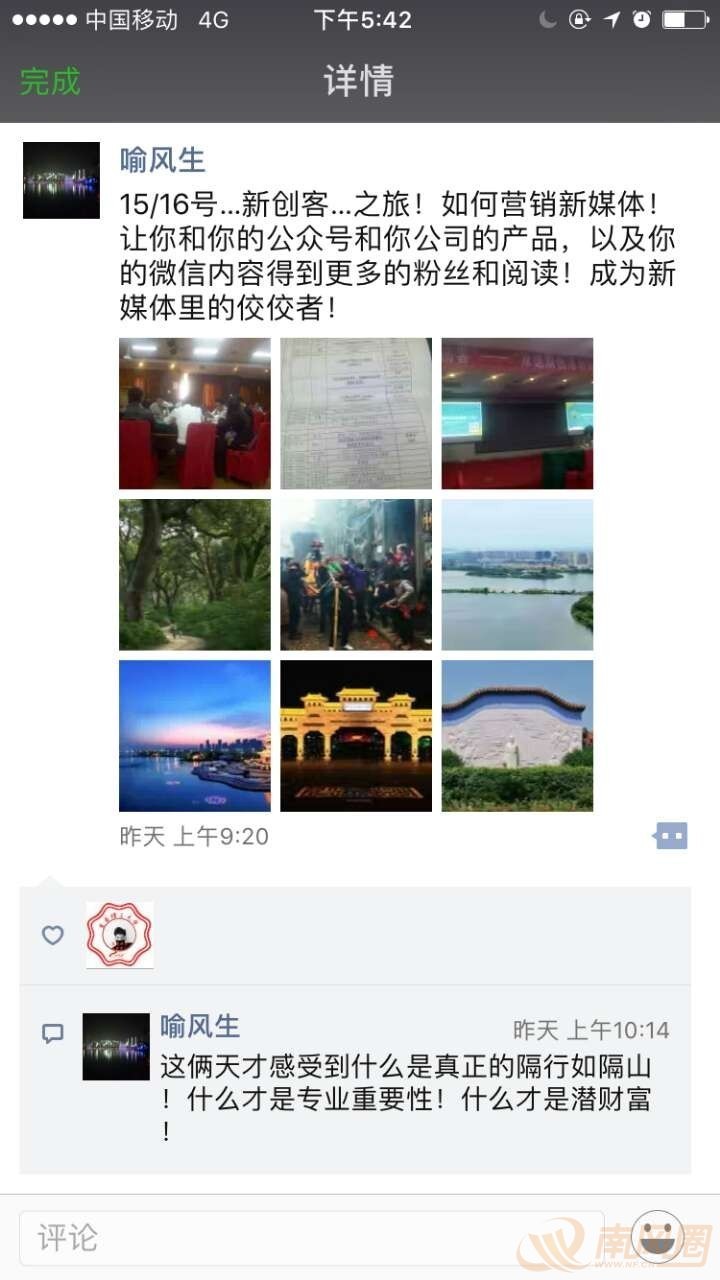Open the like and comment action button
Screen dimensions: 720x1280
(671, 836)
